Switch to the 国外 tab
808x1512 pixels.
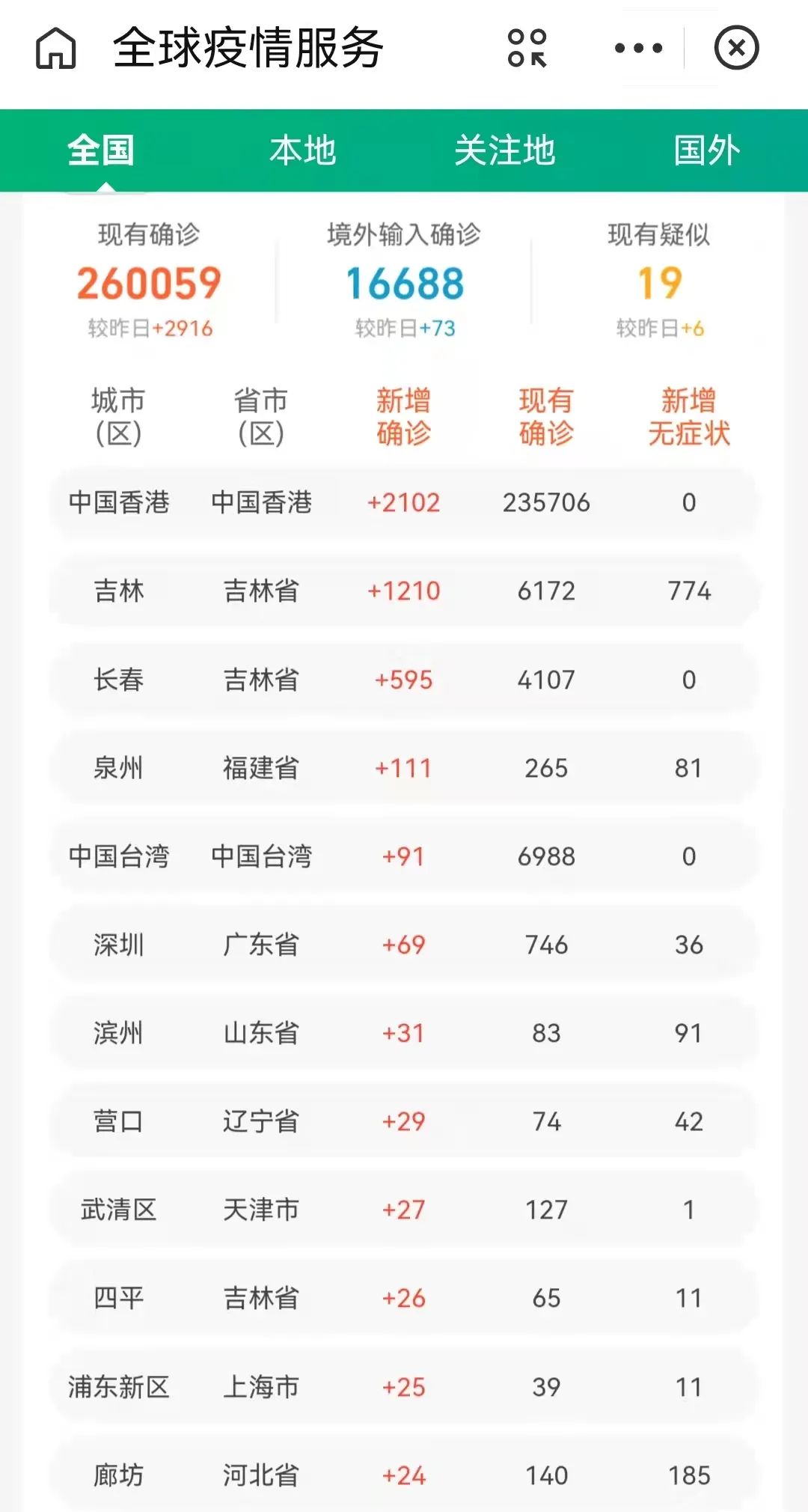point(707,150)
